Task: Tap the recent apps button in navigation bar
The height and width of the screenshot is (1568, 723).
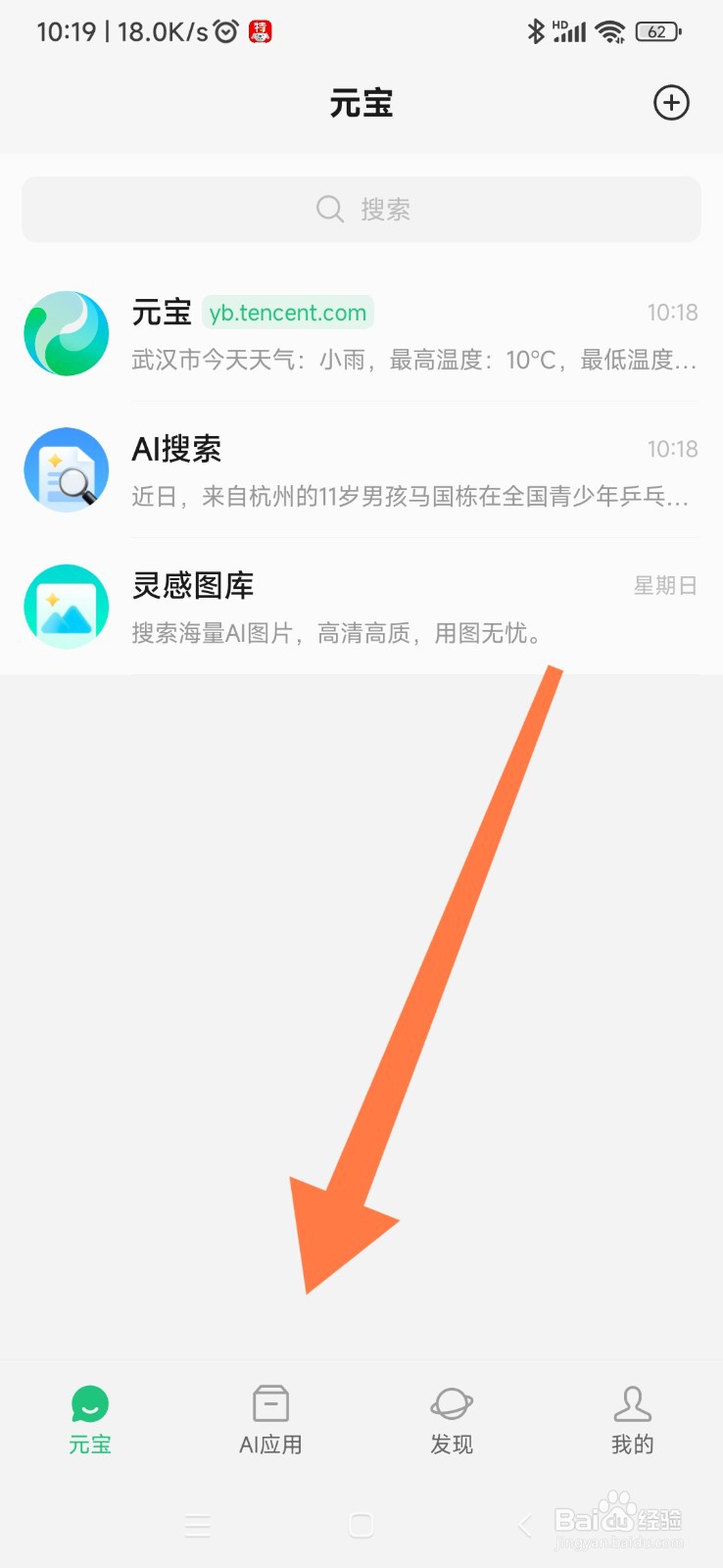Action: point(197,1526)
